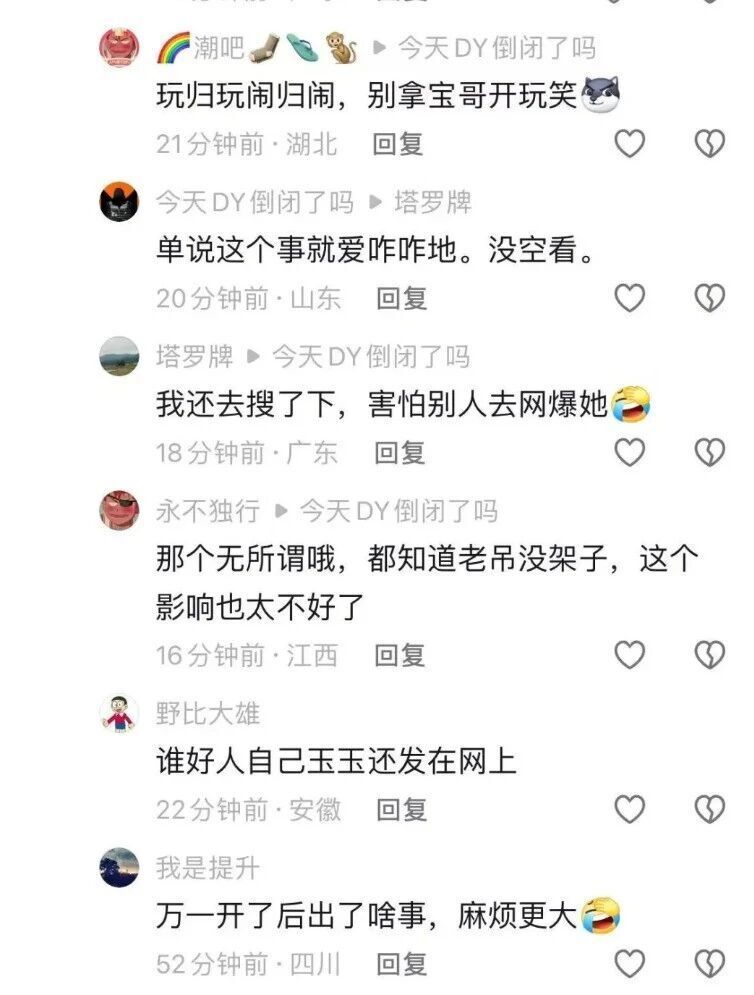This screenshot has height=995, width=754.
Task: Like the comment "单说这个事就爱咋咋地"
Action: (629, 298)
